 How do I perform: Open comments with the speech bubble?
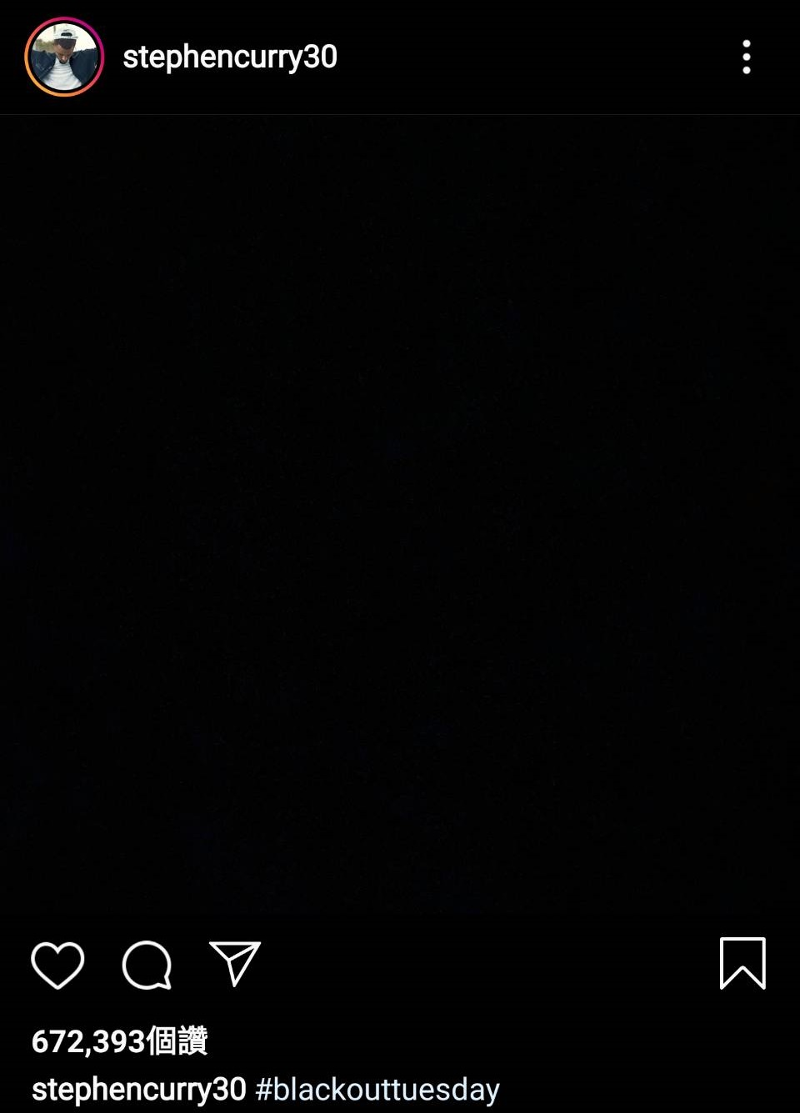pos(147,965)
